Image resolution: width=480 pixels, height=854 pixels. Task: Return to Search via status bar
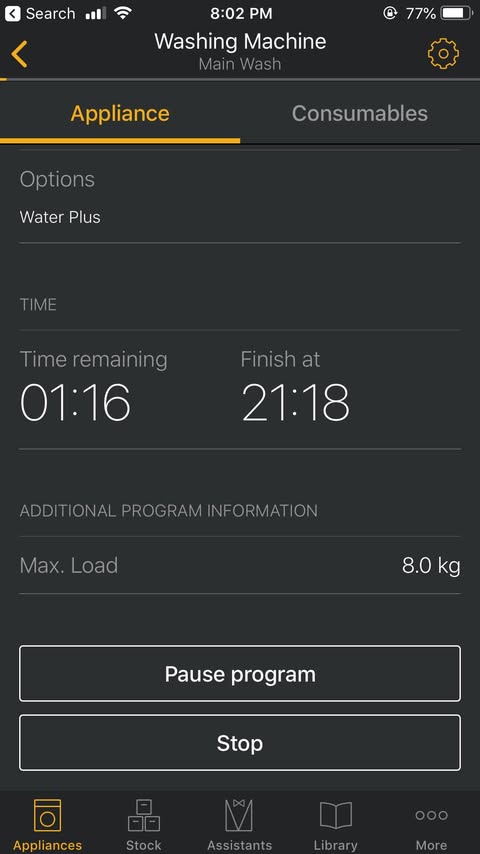click(40, 13)
